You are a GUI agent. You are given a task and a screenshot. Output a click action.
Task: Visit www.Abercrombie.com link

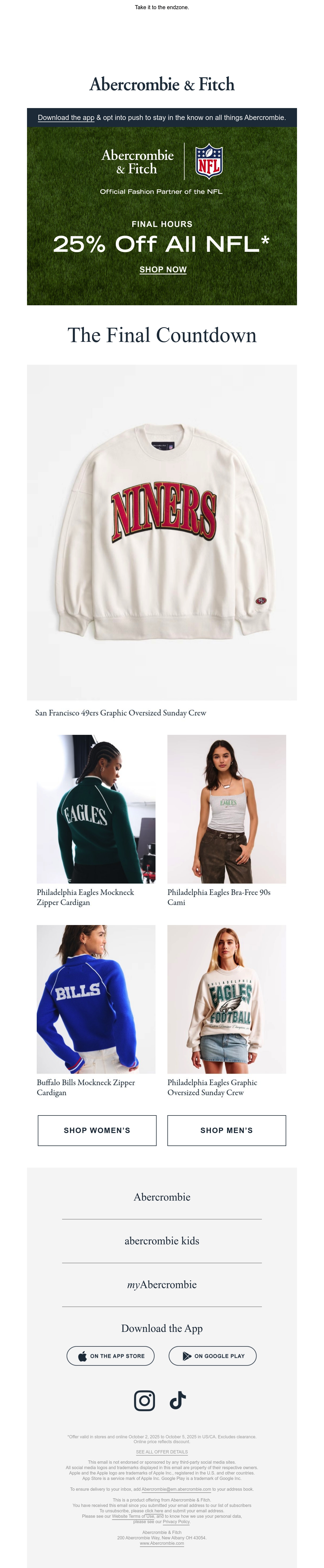point(162,1543)
